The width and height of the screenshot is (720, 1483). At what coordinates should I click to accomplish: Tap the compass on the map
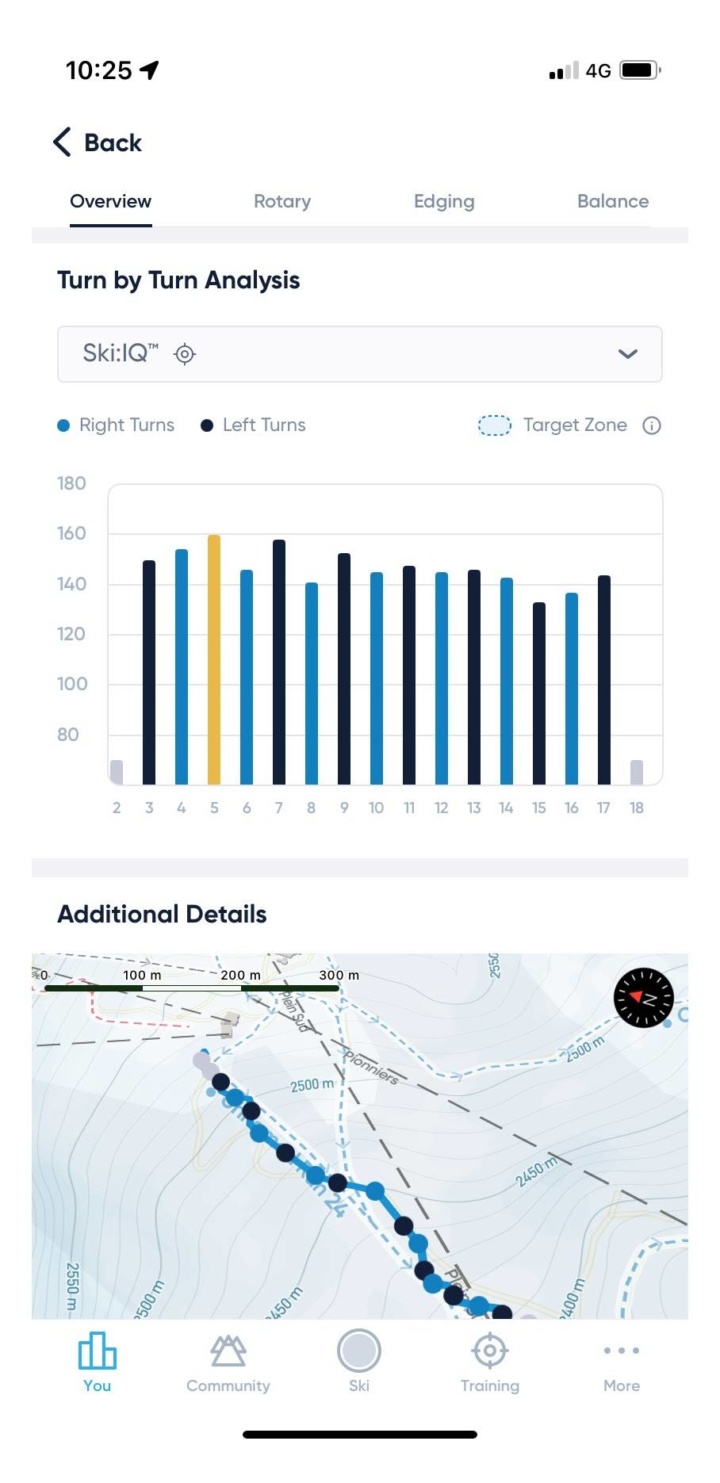pos(643,999)
